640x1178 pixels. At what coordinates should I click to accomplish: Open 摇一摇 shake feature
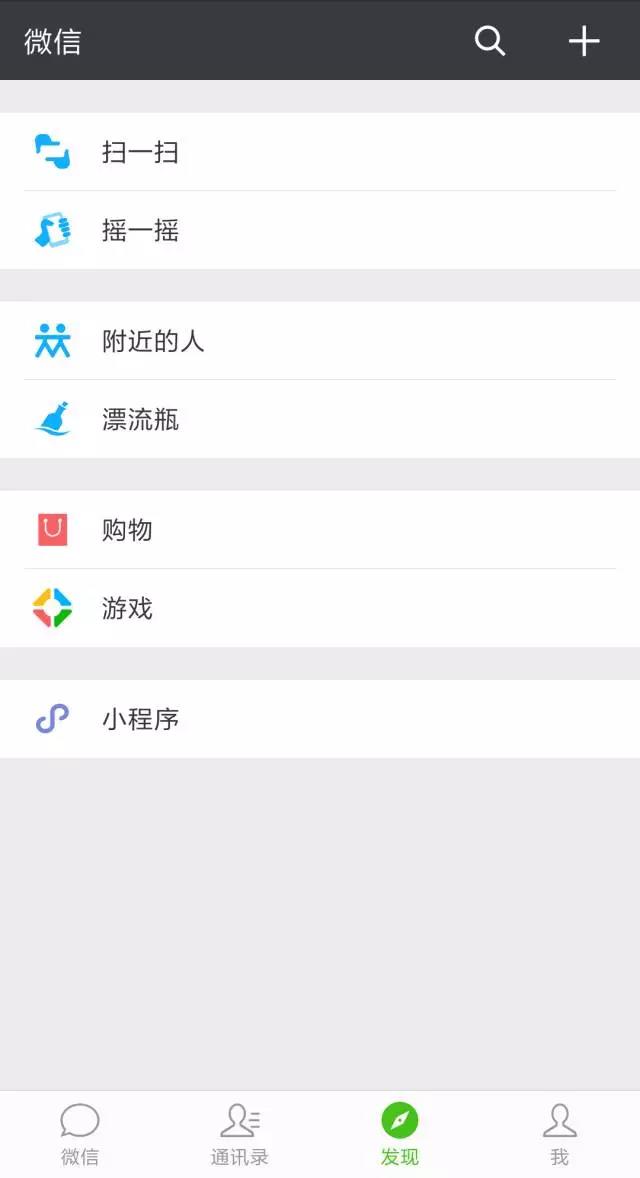coord(140,231)
